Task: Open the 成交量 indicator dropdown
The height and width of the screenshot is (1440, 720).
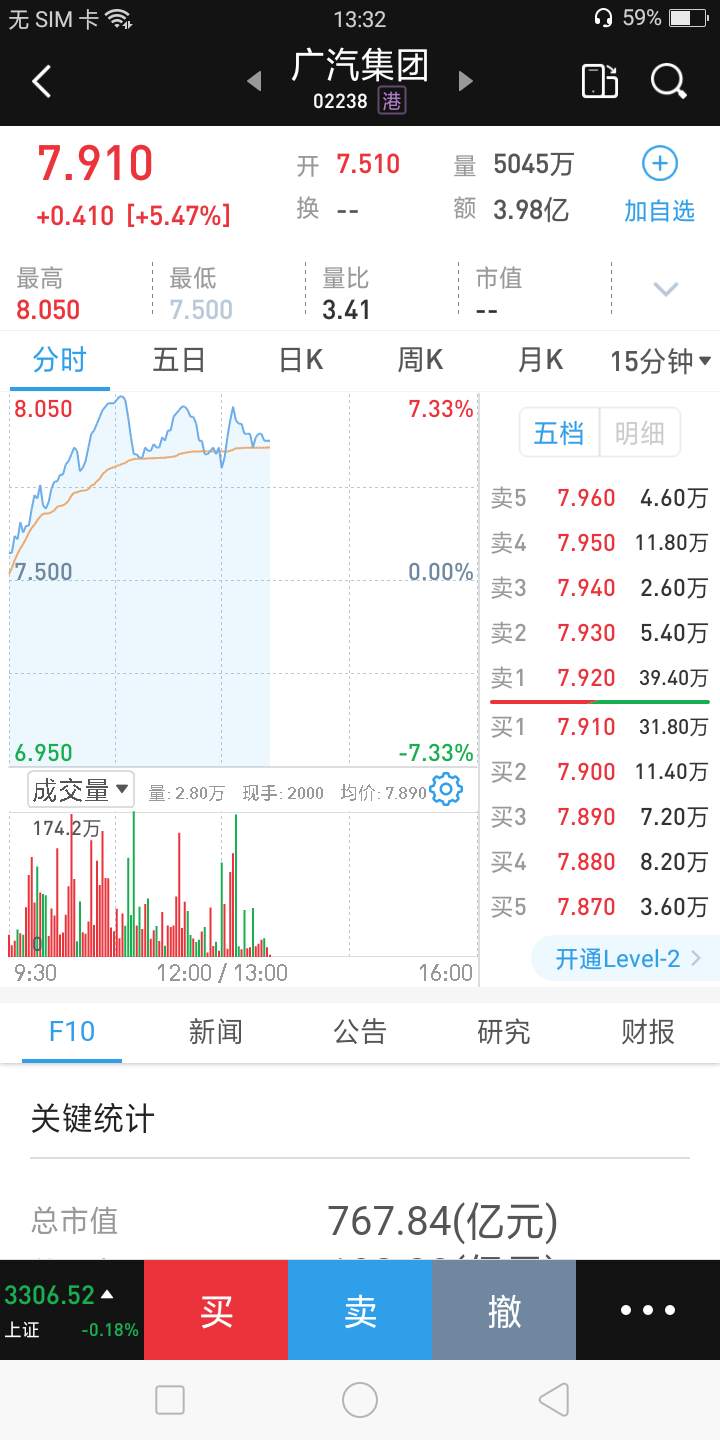Action: (81, 789)
